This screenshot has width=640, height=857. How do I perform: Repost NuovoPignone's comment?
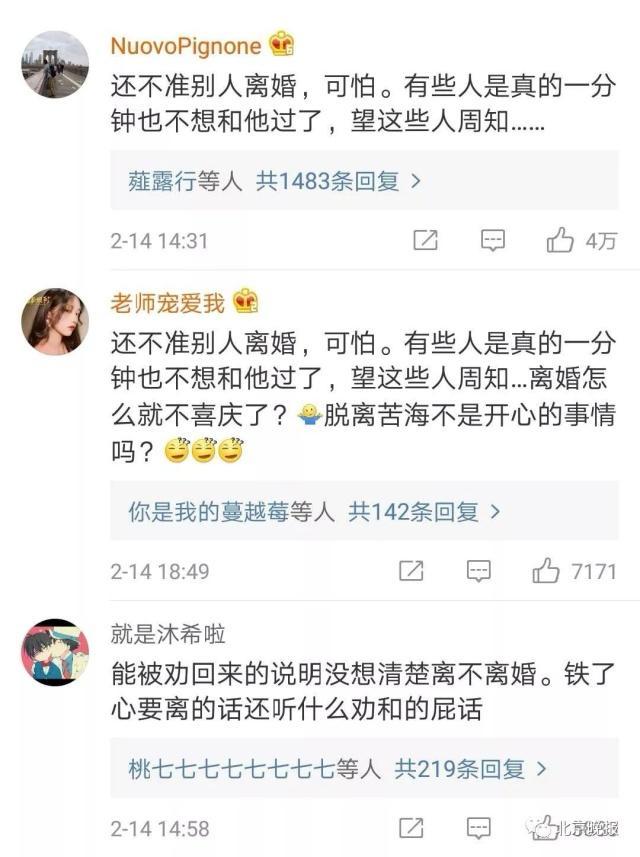click(425, 240)
